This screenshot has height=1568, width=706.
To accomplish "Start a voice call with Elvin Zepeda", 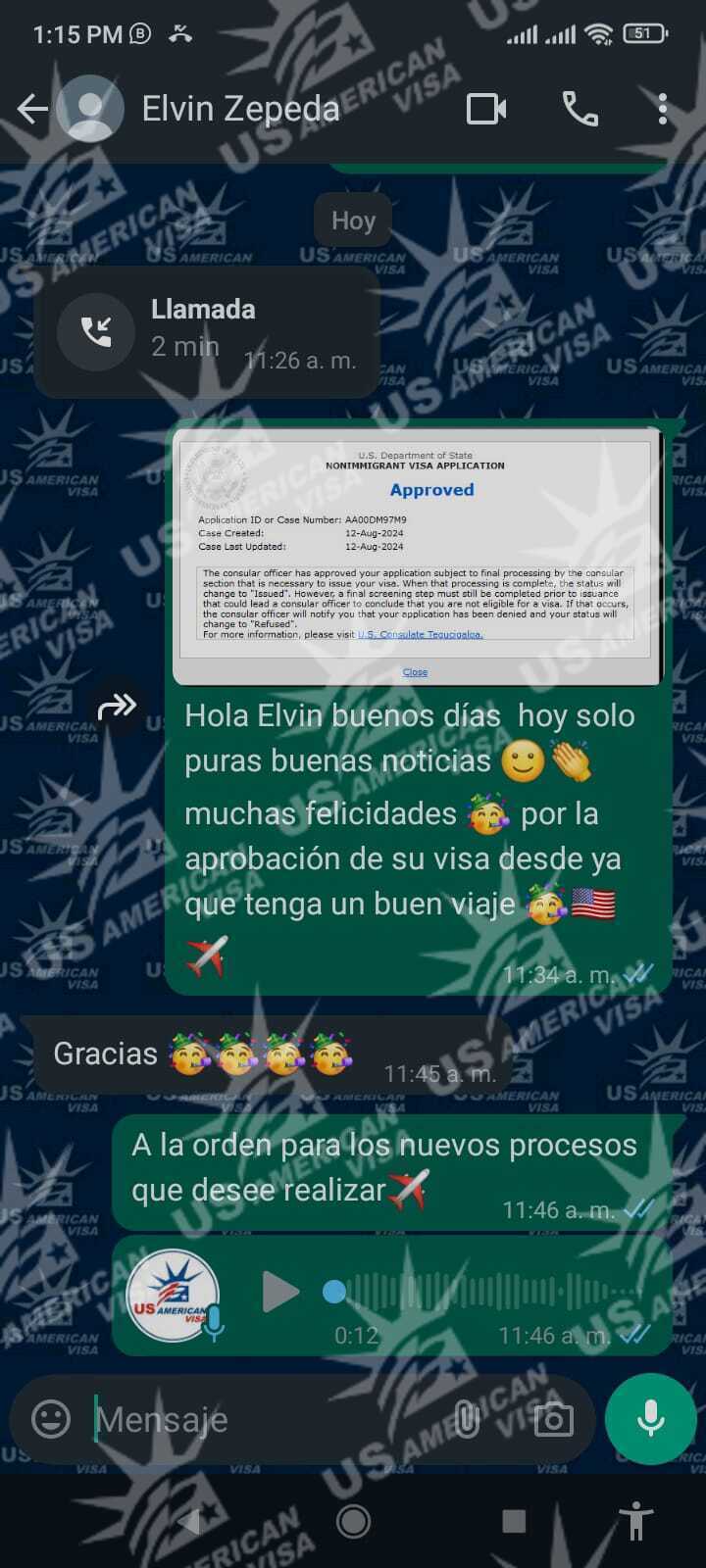I will click(580, 109).
